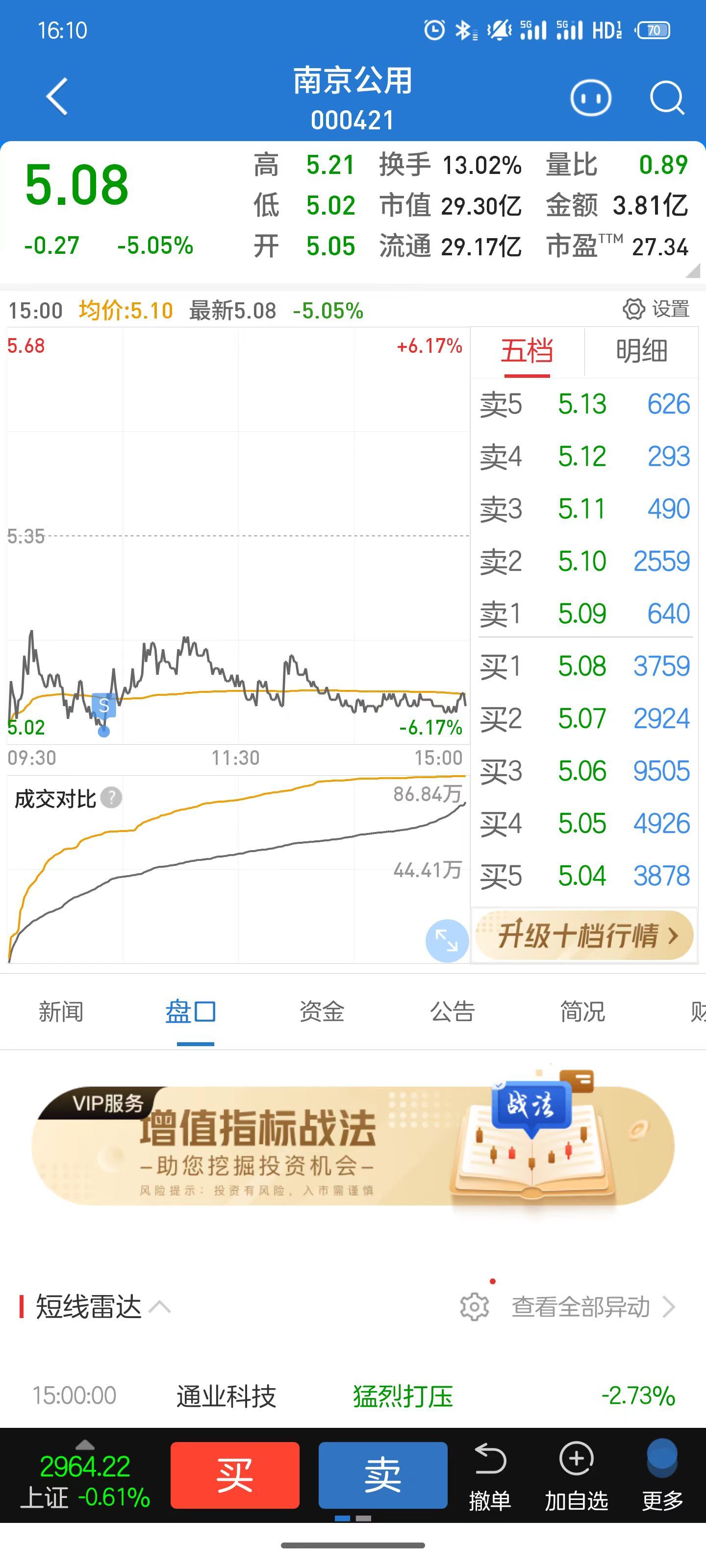Open the 简况 tab
This screenshot has width=706, height=1568.
582,1012
